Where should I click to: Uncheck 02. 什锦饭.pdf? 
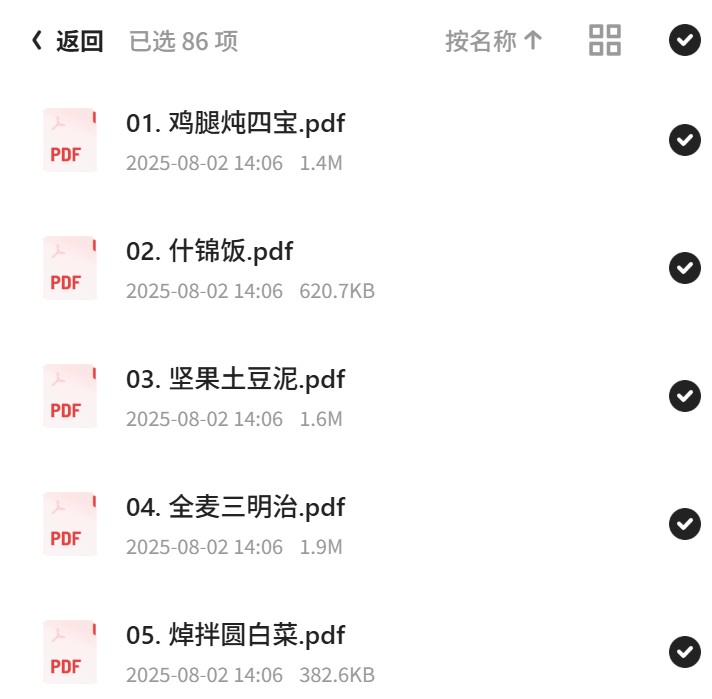pyautogui.click(x=684, y=268)
